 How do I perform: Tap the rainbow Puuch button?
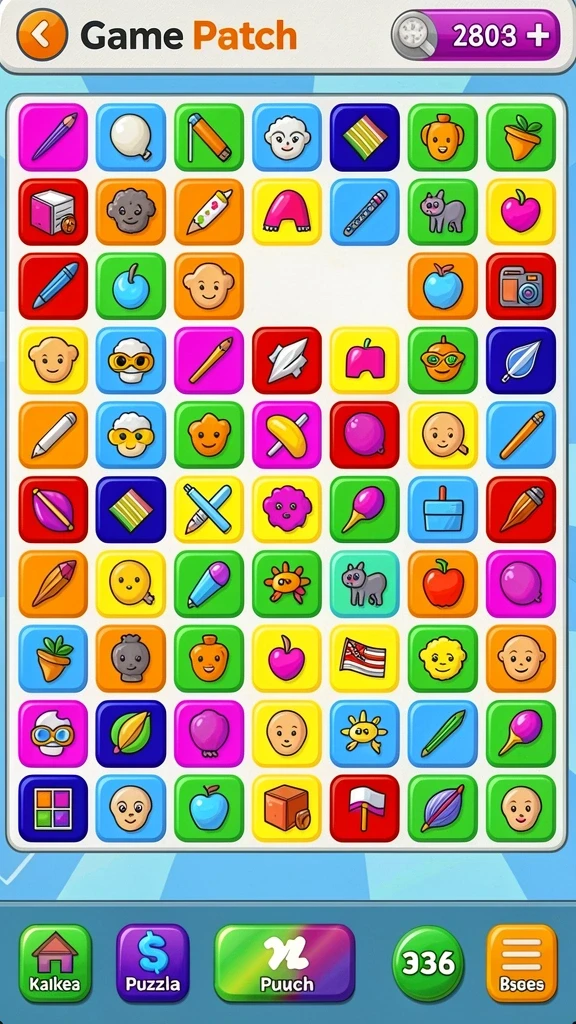[285, 963]
